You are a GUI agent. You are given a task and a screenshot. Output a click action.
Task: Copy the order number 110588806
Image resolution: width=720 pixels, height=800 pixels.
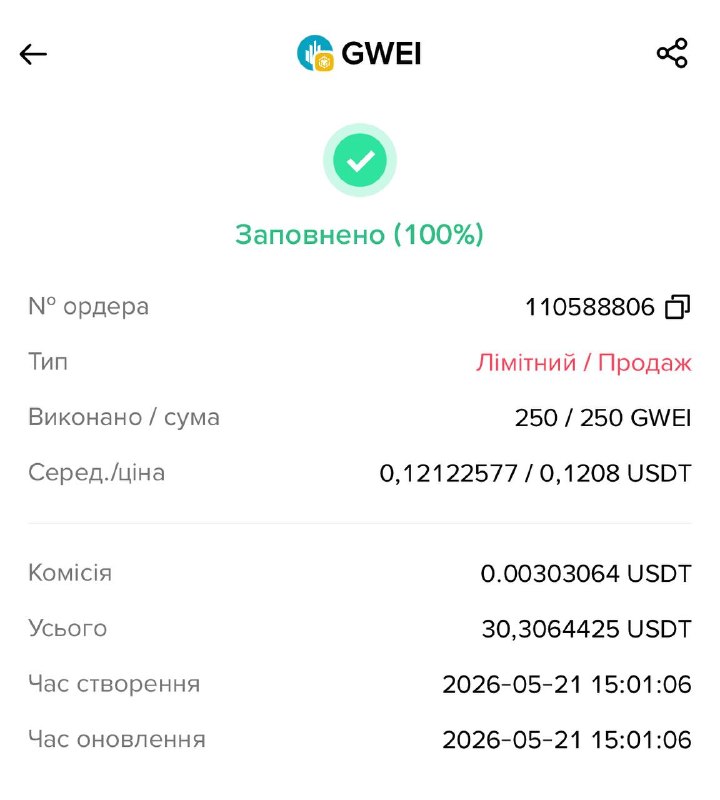click(x=678, y=307)
